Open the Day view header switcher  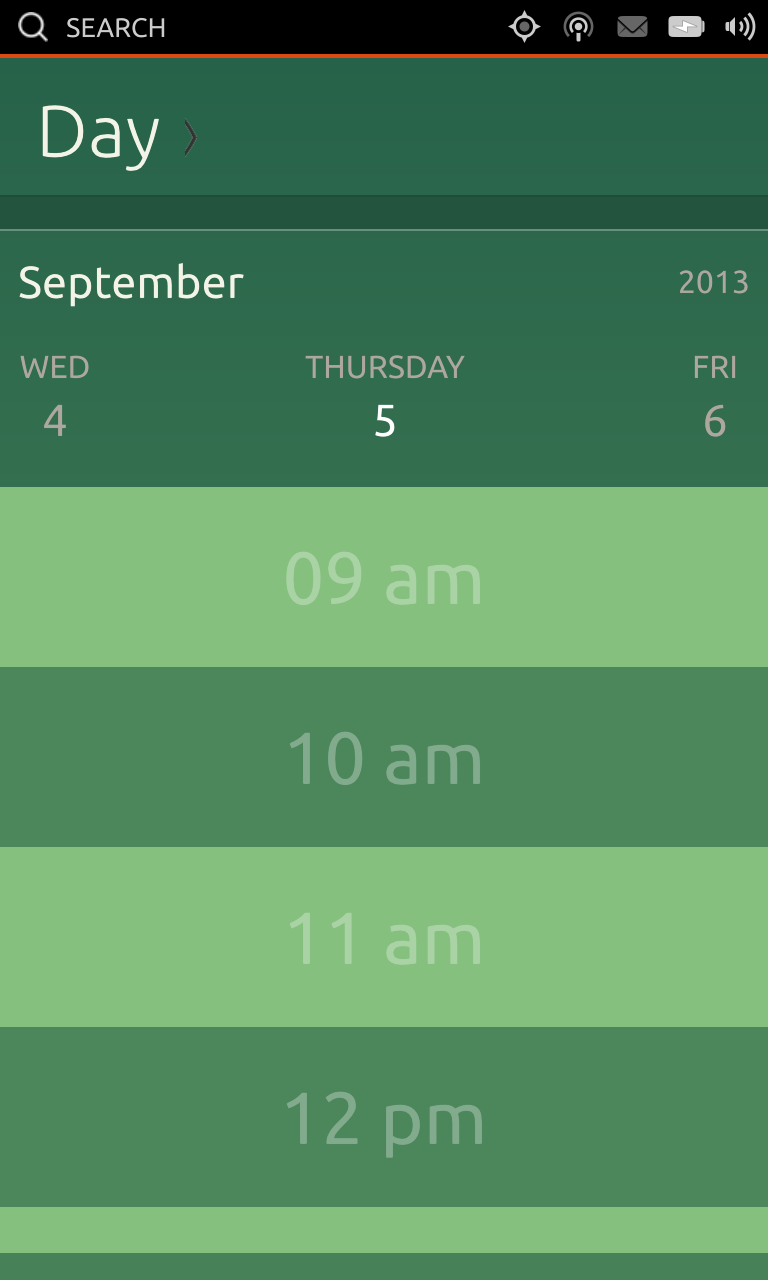click(x=118, y=133)
